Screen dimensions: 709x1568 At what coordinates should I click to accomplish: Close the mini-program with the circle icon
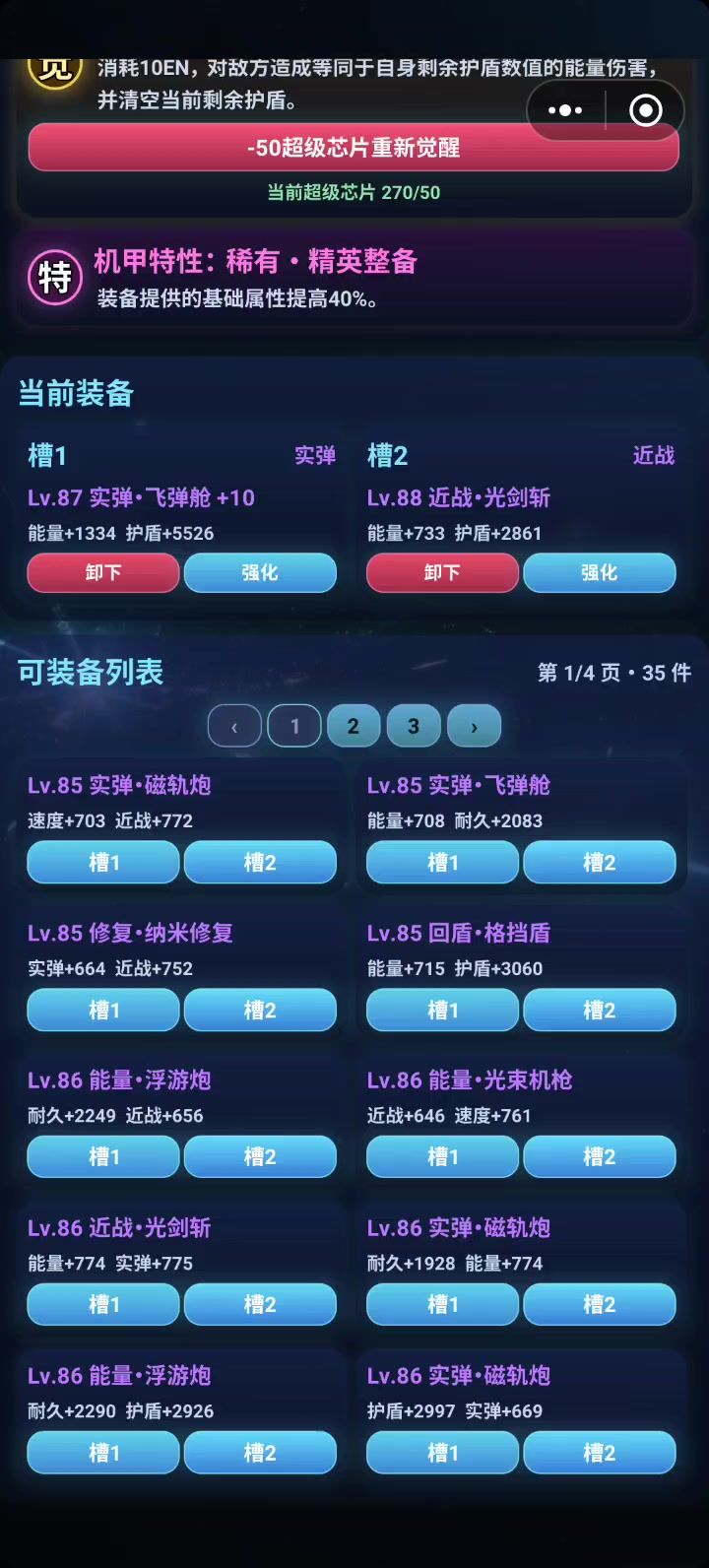(x=646, y=110)
